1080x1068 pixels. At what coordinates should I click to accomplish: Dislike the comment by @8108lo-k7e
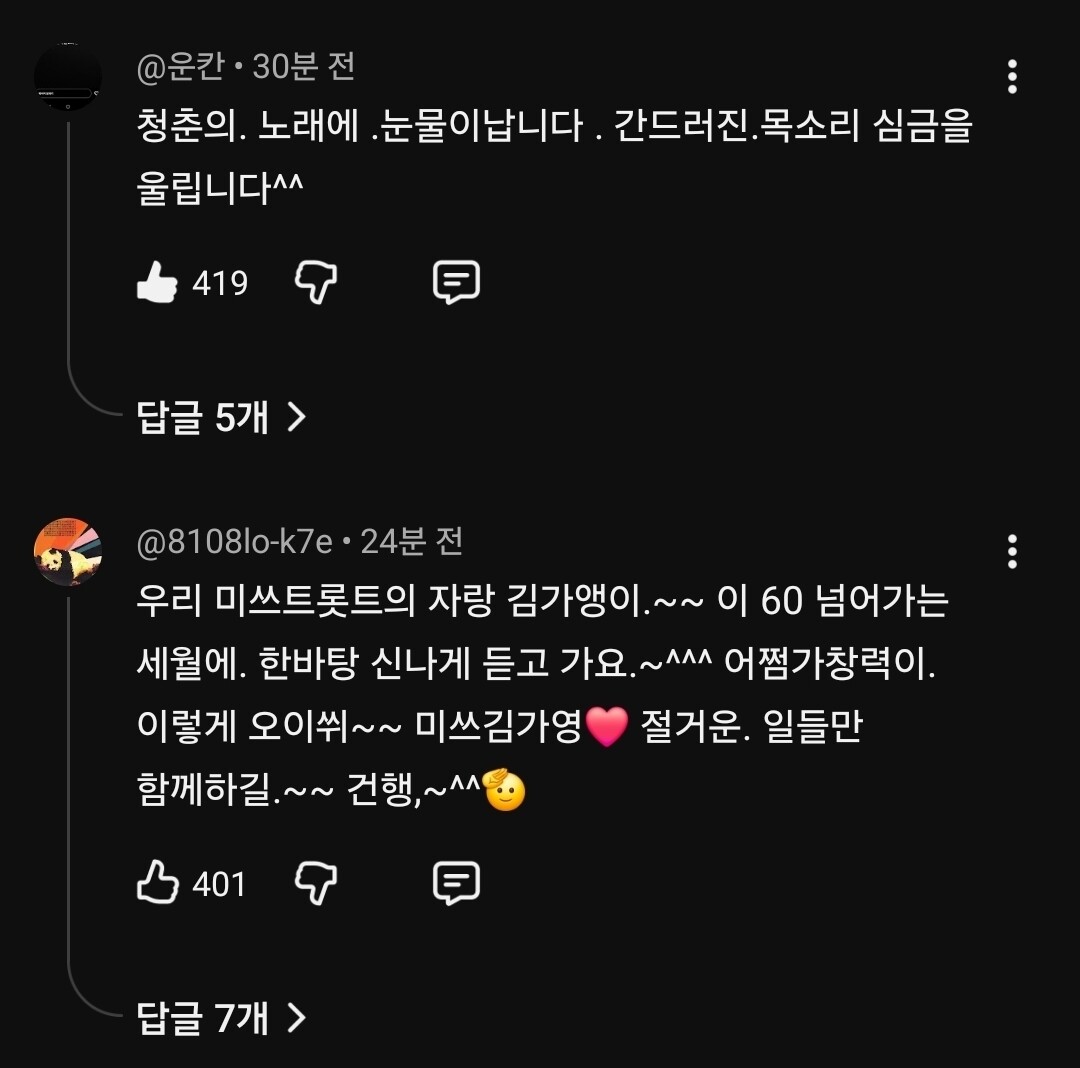click(x=316, y=883)
